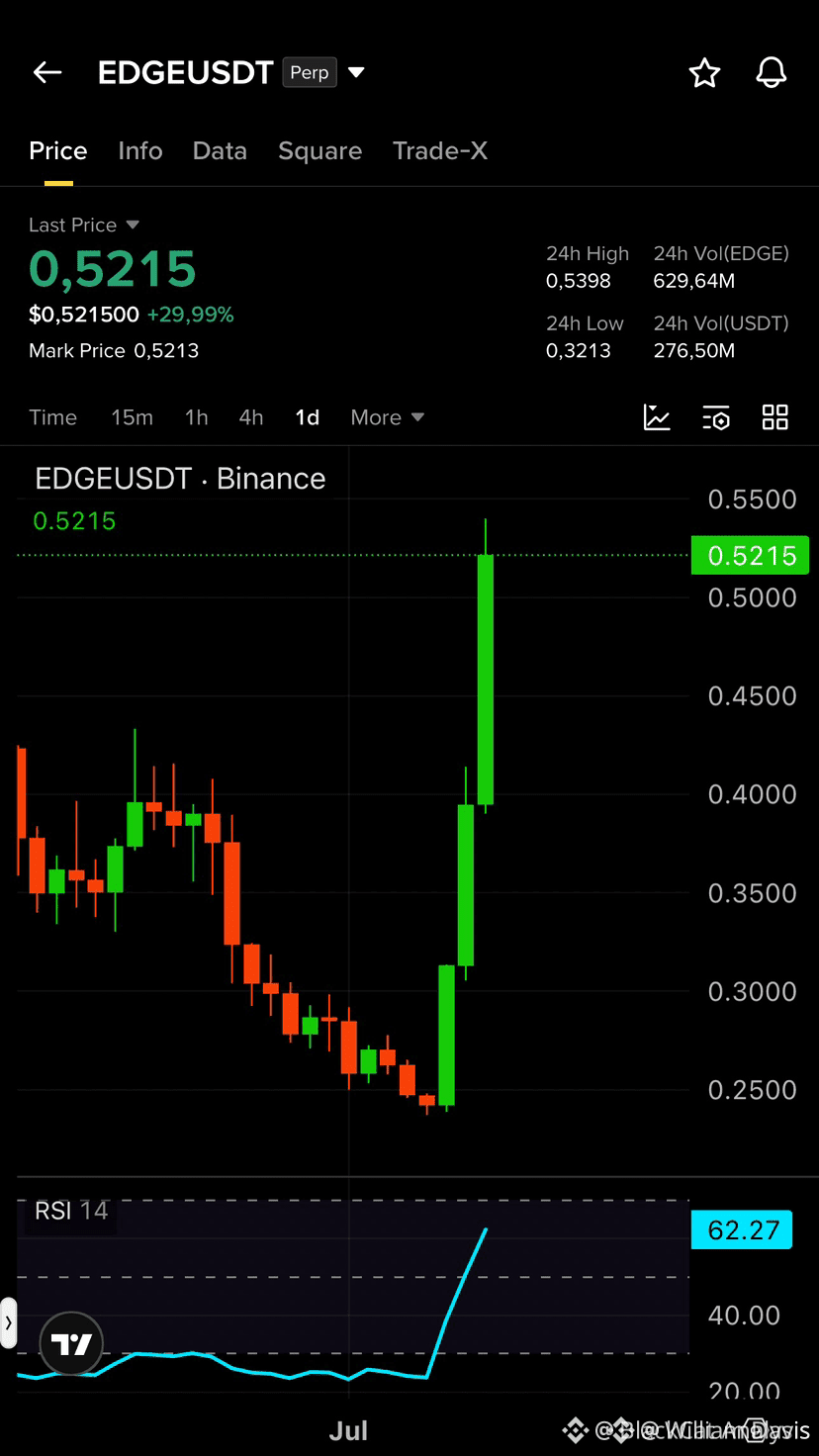The width and height of the screenshot is (819, 1456).
Task: Expand the More intervals dropdown
Action: click(387, 417)
